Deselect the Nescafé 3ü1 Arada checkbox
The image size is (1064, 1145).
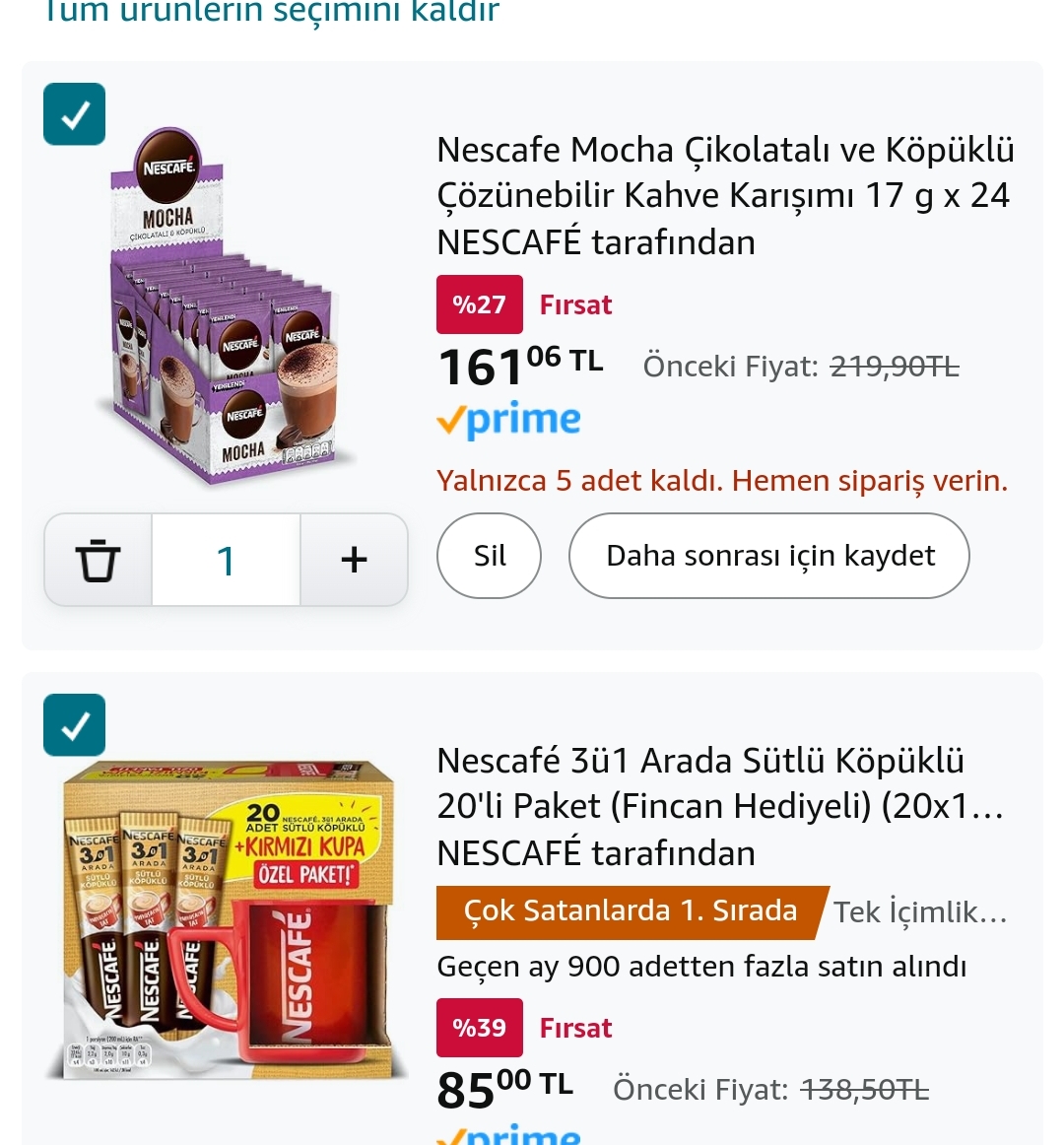point(75,725)
